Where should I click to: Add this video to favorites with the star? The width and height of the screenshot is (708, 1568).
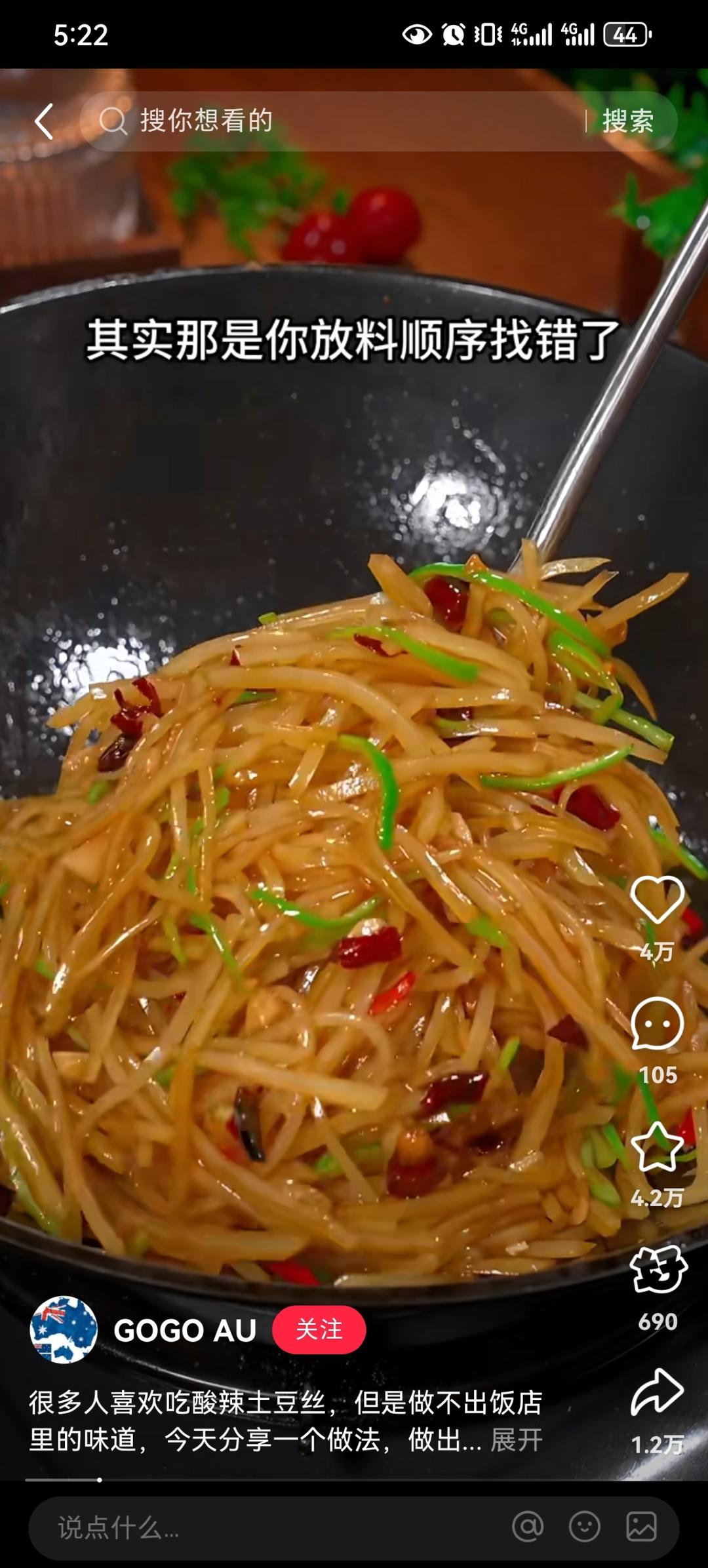click(x=657, y=1147)
